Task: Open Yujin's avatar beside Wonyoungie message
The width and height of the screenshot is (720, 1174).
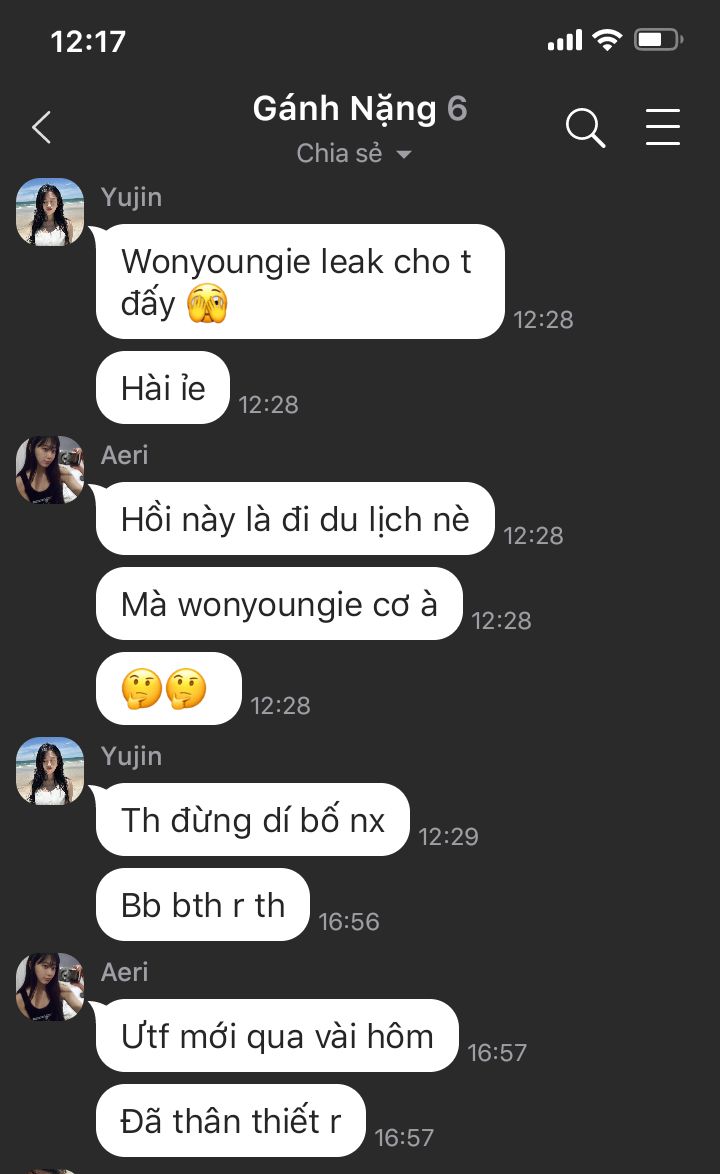Action: click(50, 212)
